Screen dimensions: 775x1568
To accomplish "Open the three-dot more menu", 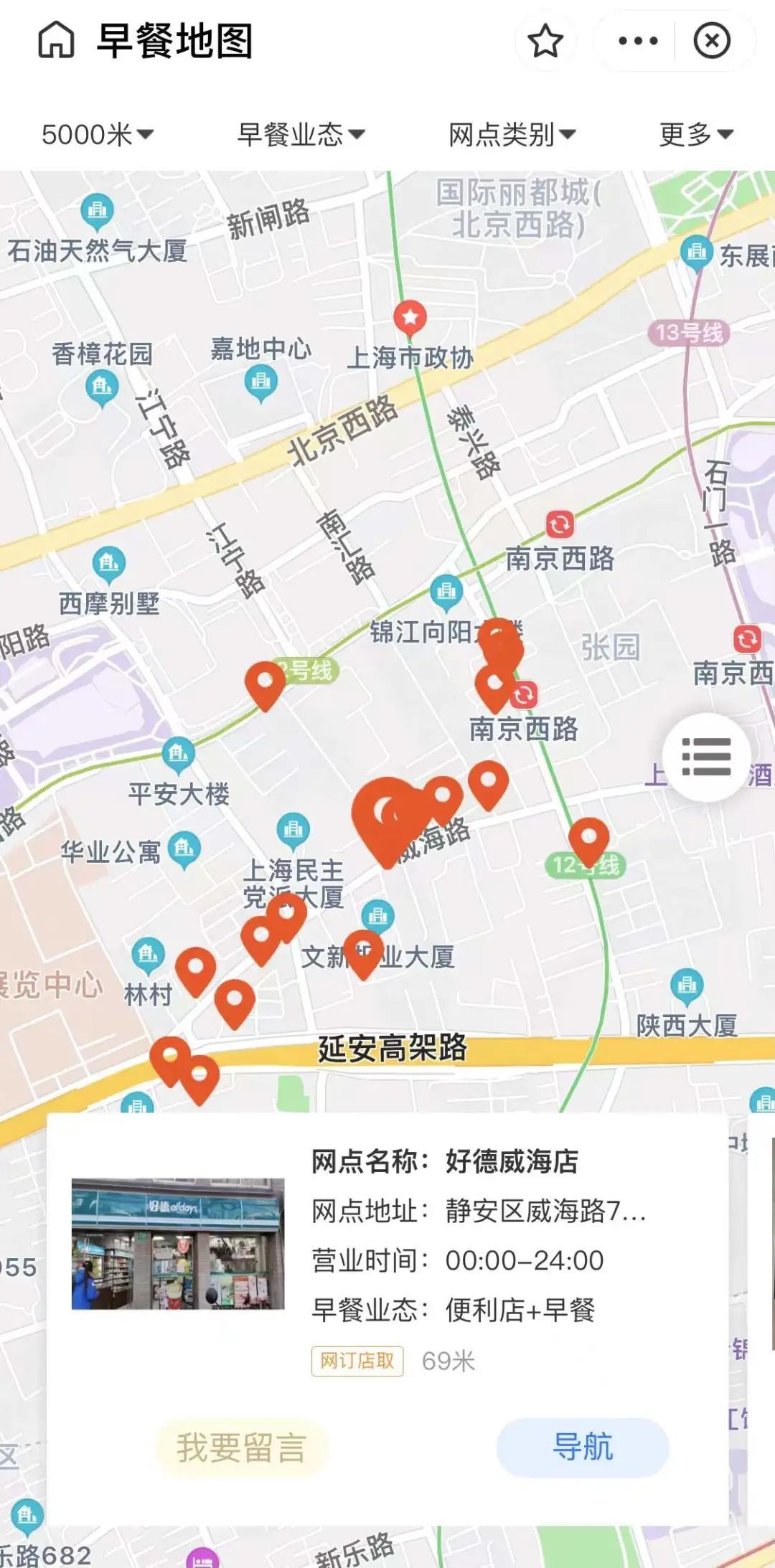I will pos(637,41).
